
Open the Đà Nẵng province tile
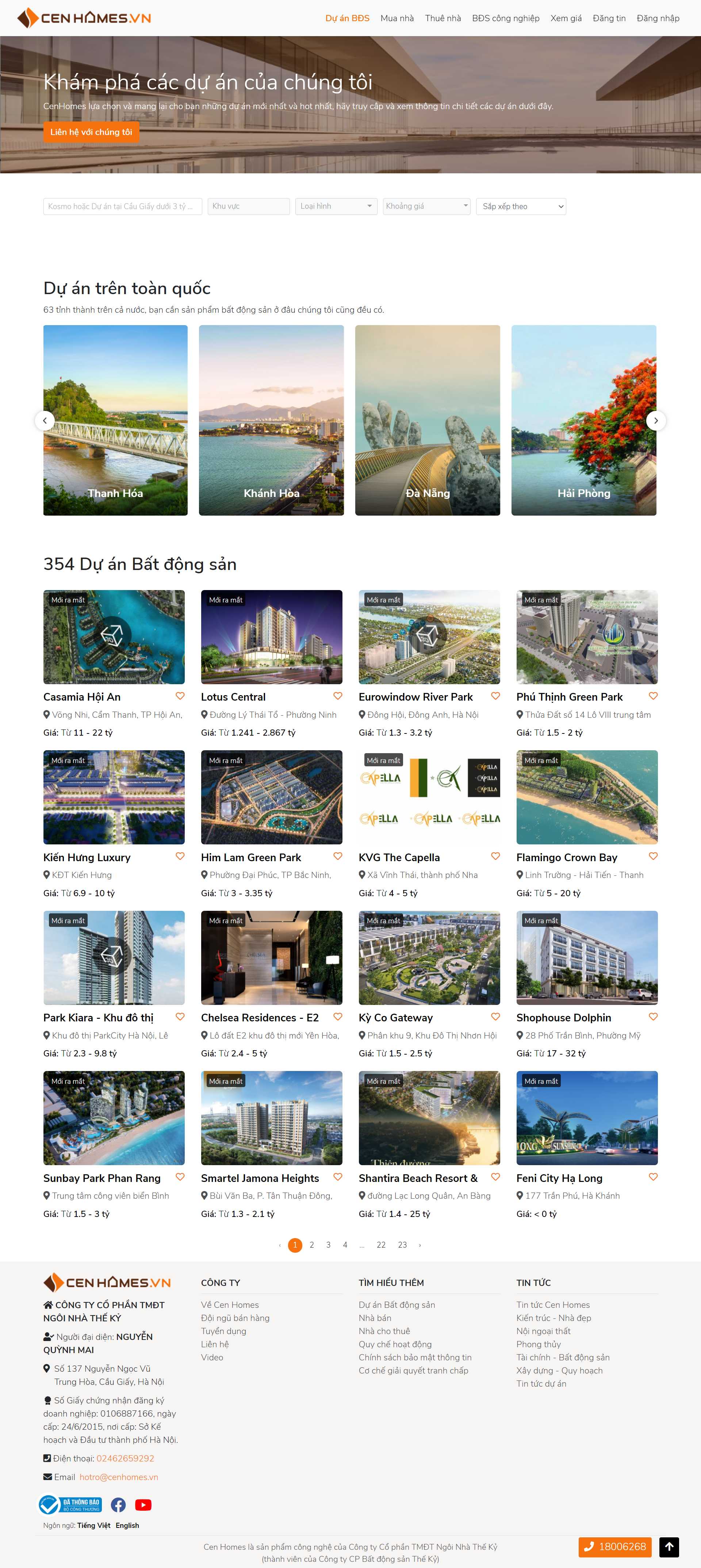428,420
